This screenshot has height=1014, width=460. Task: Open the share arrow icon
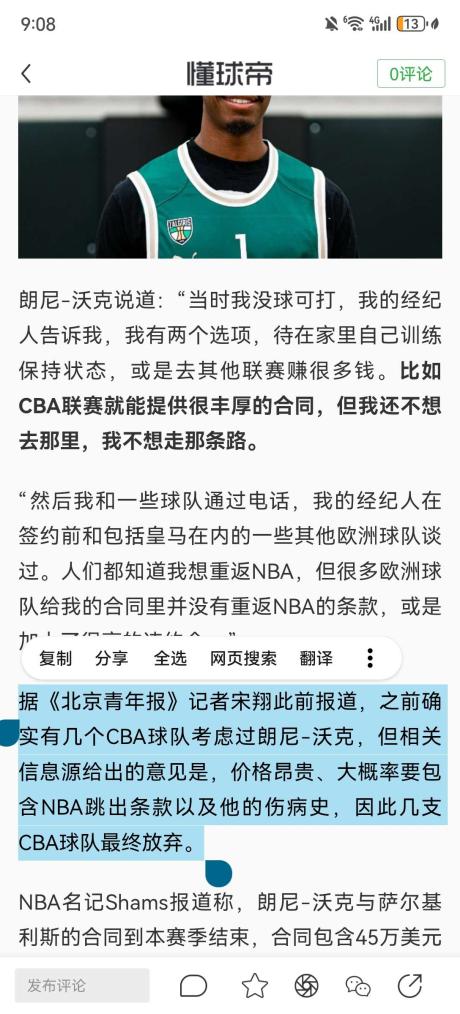coord(410,986)
